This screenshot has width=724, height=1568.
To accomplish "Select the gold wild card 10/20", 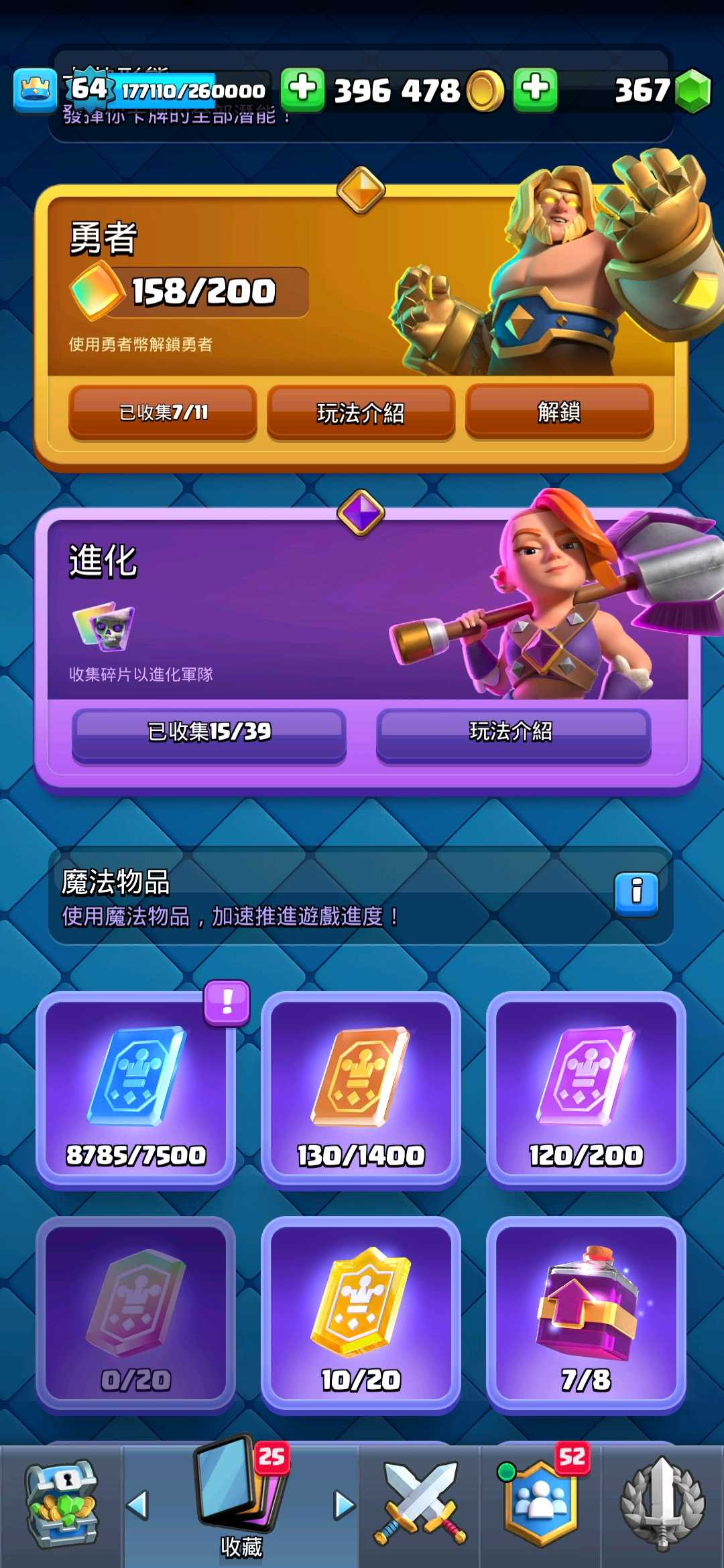I will (x=361, y=1314).
